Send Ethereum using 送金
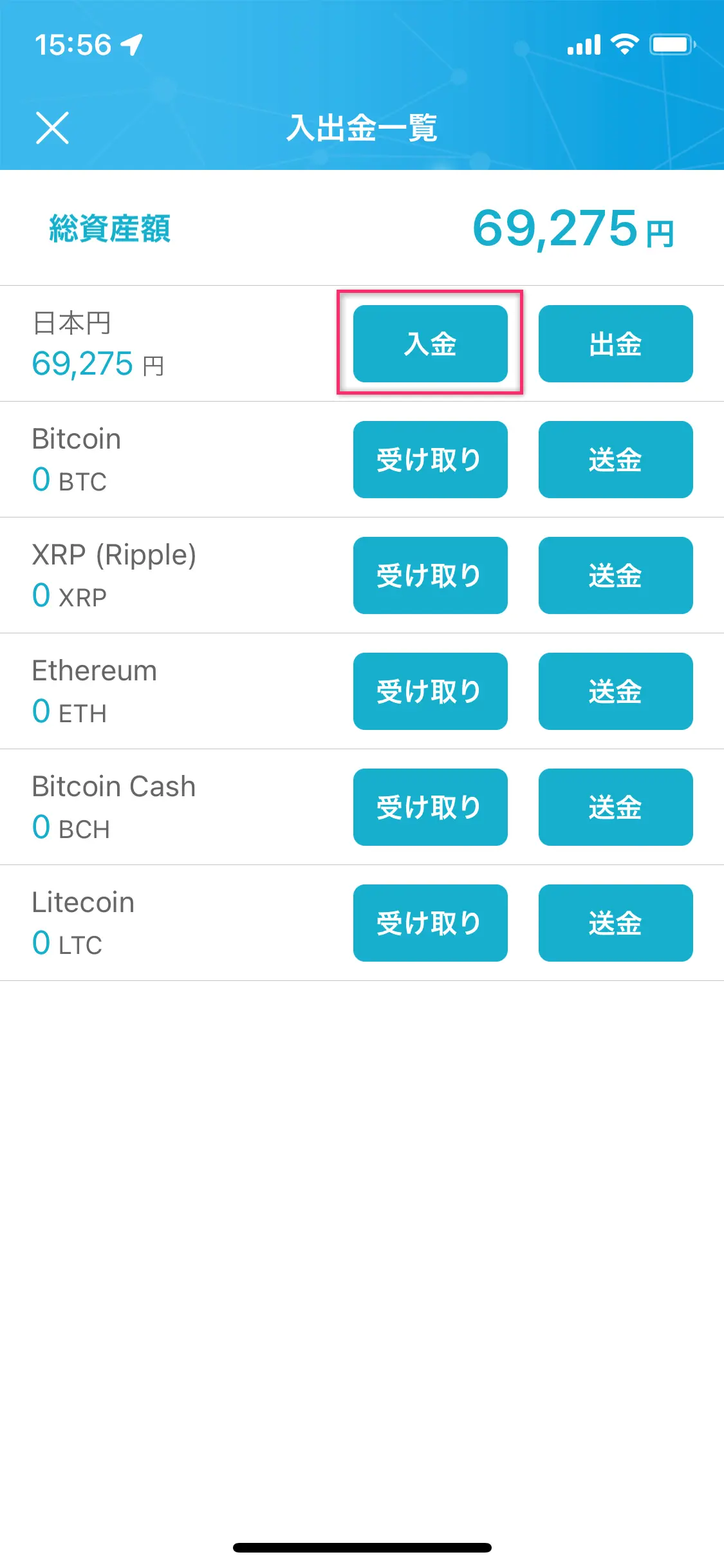The image size is (724, 1568). [x=615, y=691]
